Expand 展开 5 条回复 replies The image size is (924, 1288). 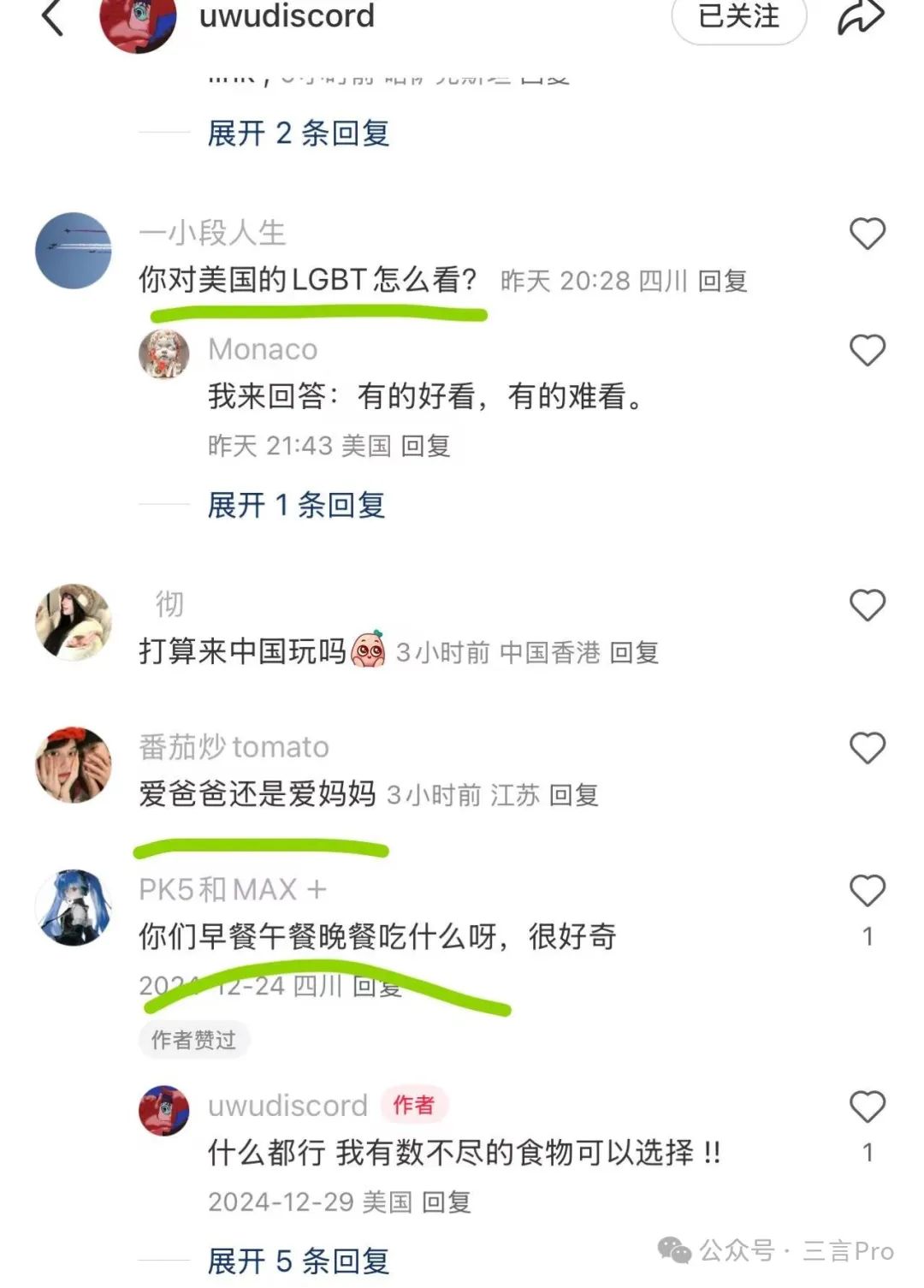298,1261
